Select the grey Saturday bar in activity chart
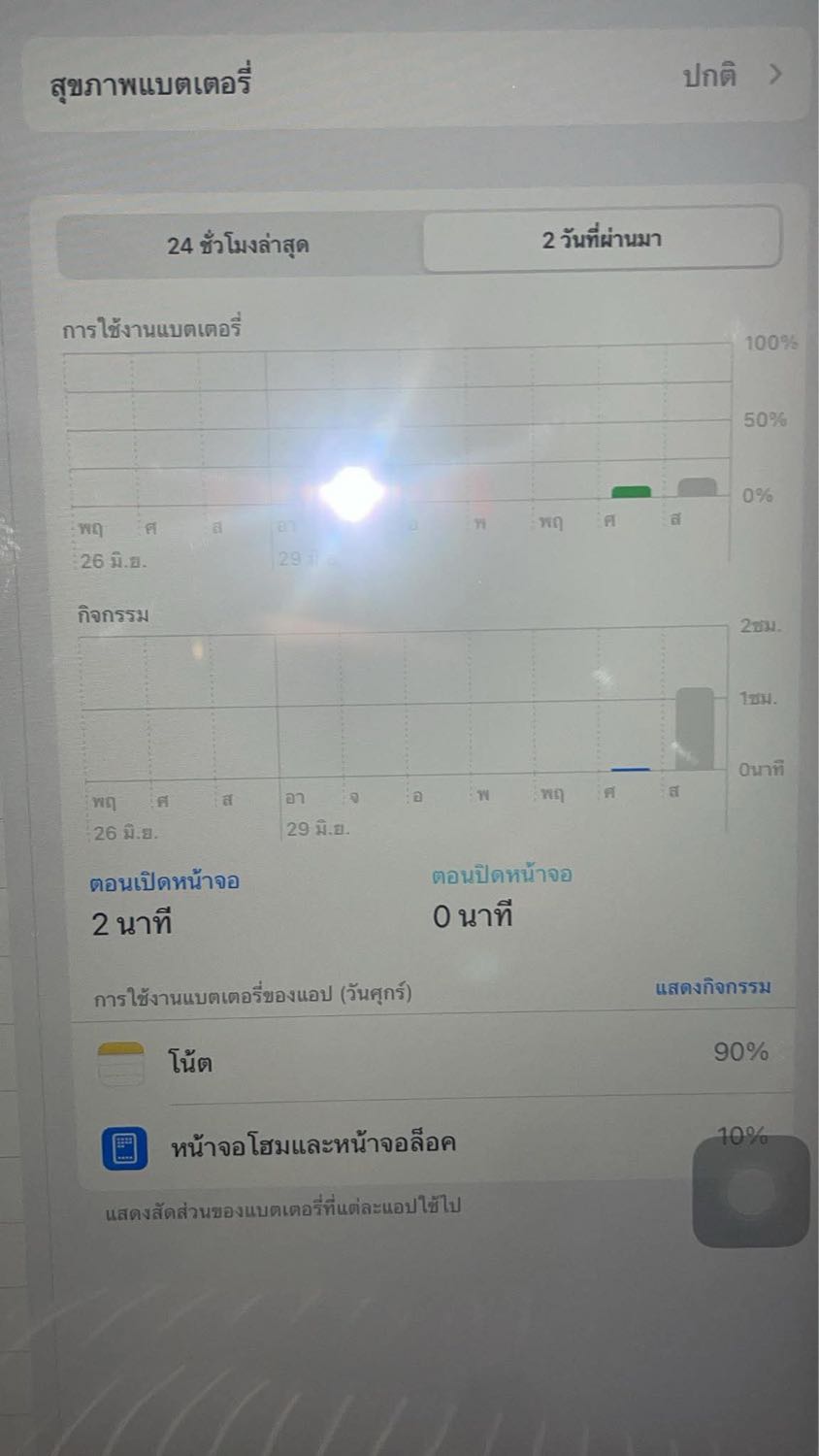The width and height of the screenshot is (819, 1456). (x=695, y=729)
